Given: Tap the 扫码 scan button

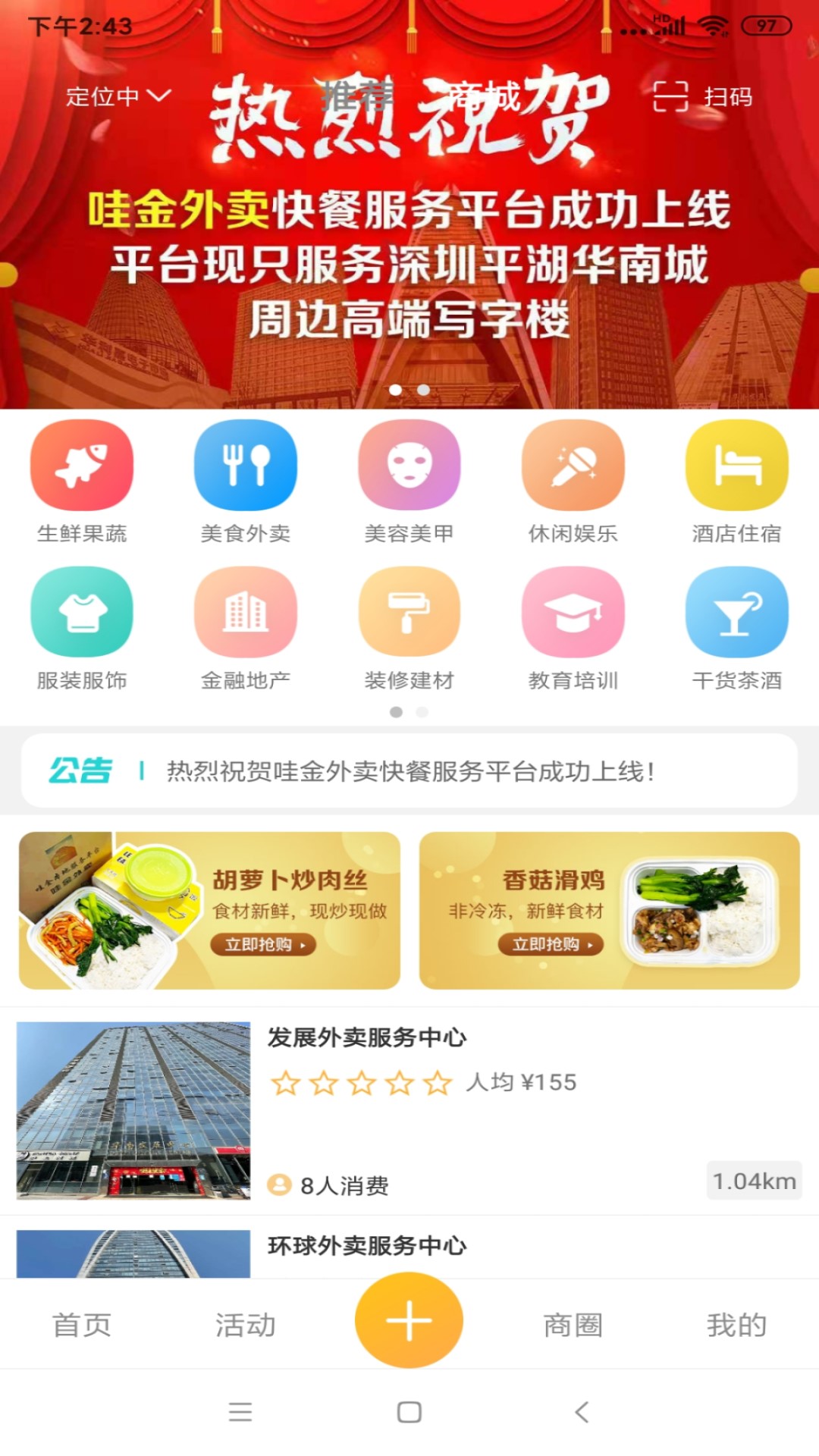Looking at the screenshot, I should point(703,97).
